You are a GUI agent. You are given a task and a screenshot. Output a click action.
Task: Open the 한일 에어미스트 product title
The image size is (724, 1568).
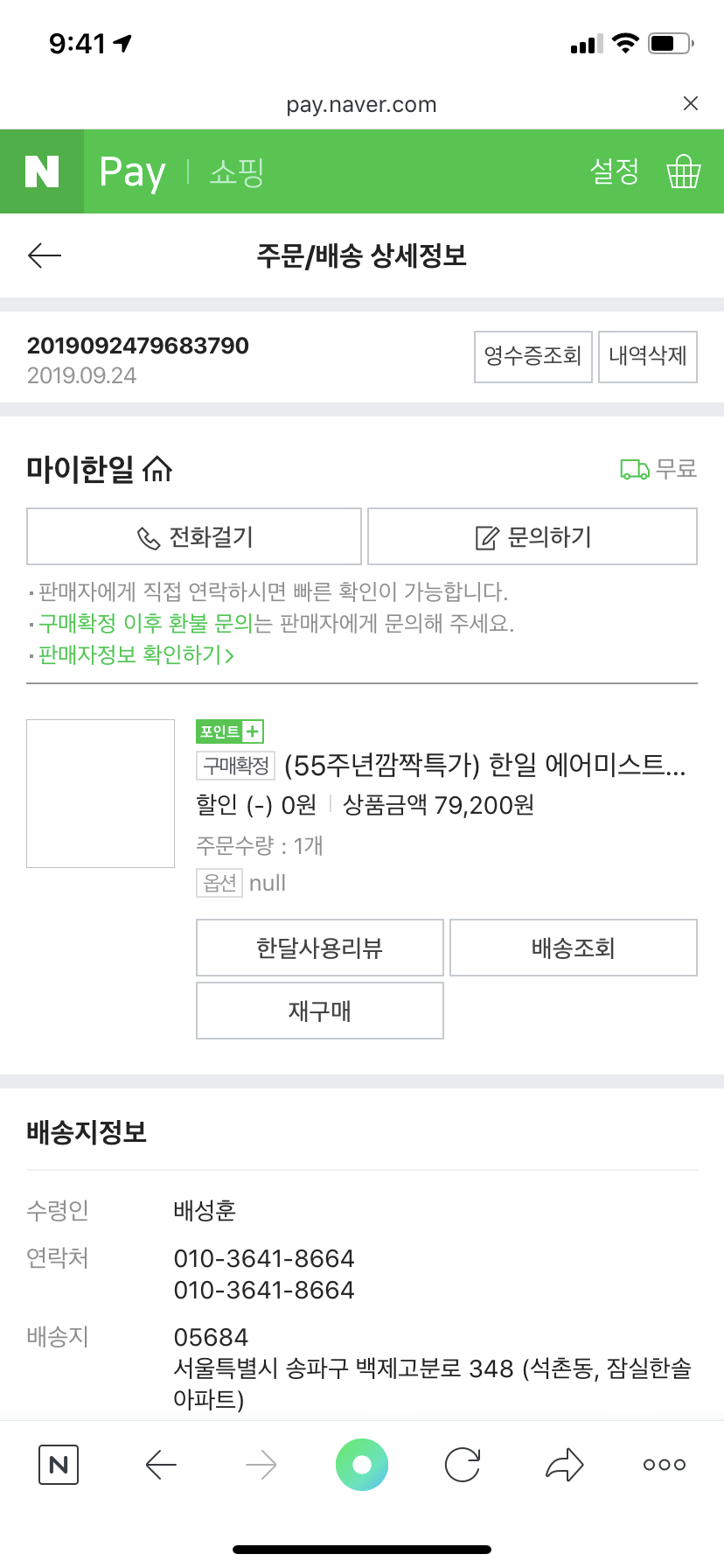[485, 766]
